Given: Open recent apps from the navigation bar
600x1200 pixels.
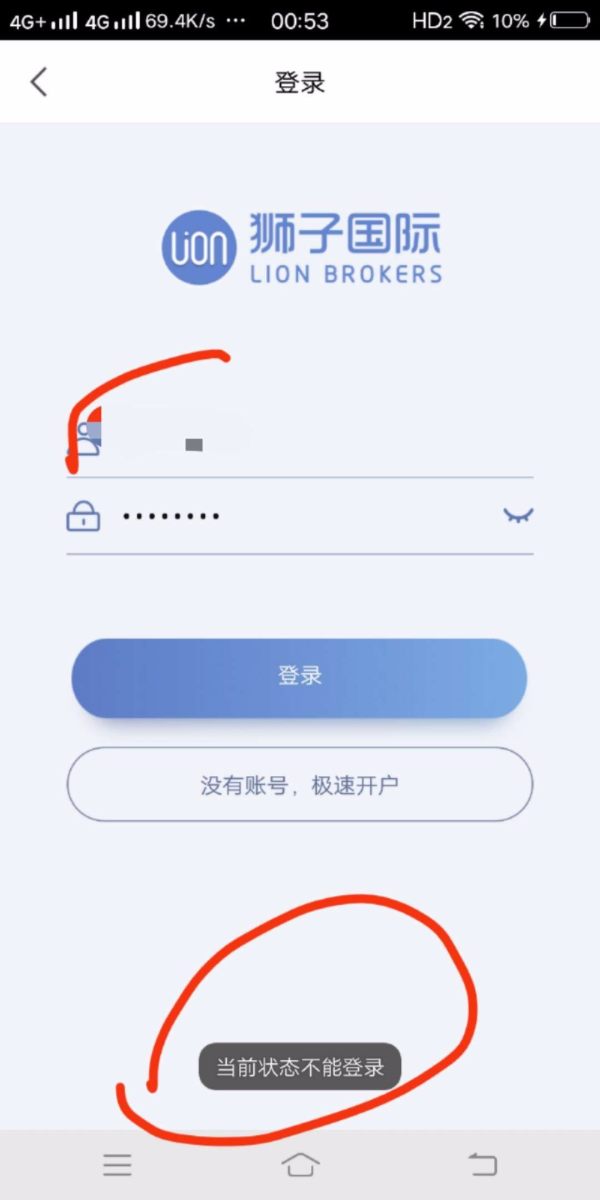Looking at the screenshot, I should (117, 1164).
